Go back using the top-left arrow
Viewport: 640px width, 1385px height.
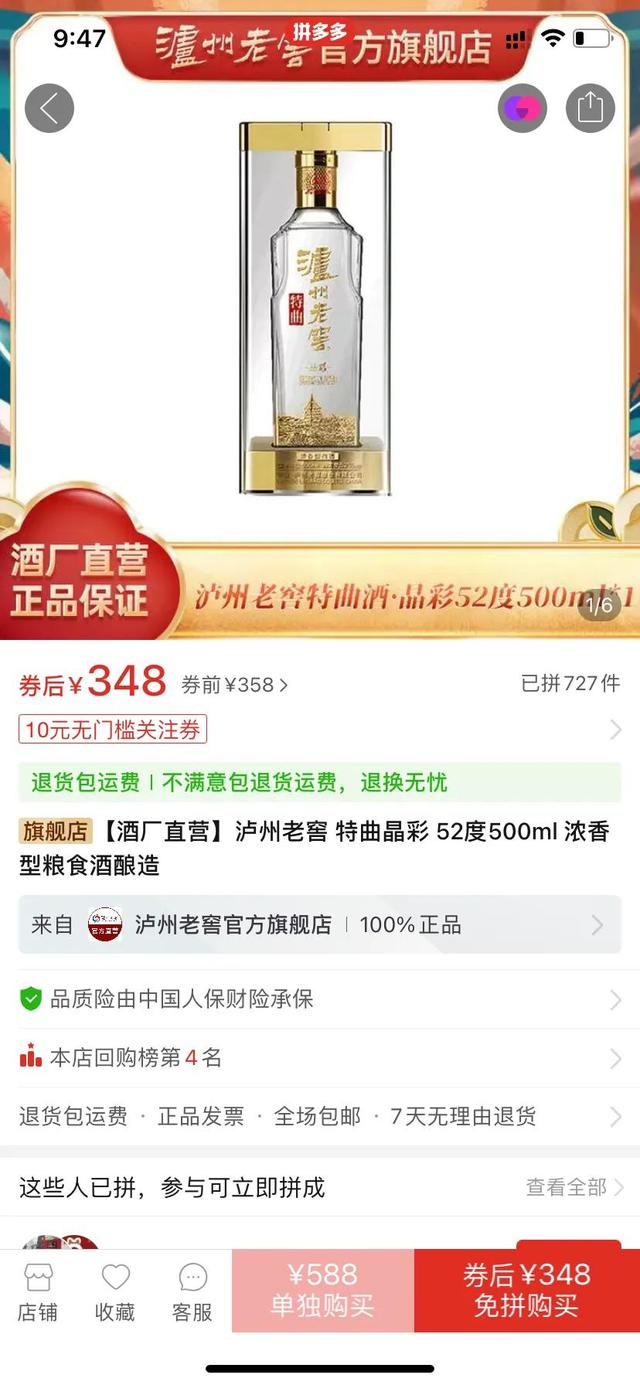pyautogui.click(x=49, y=108)
